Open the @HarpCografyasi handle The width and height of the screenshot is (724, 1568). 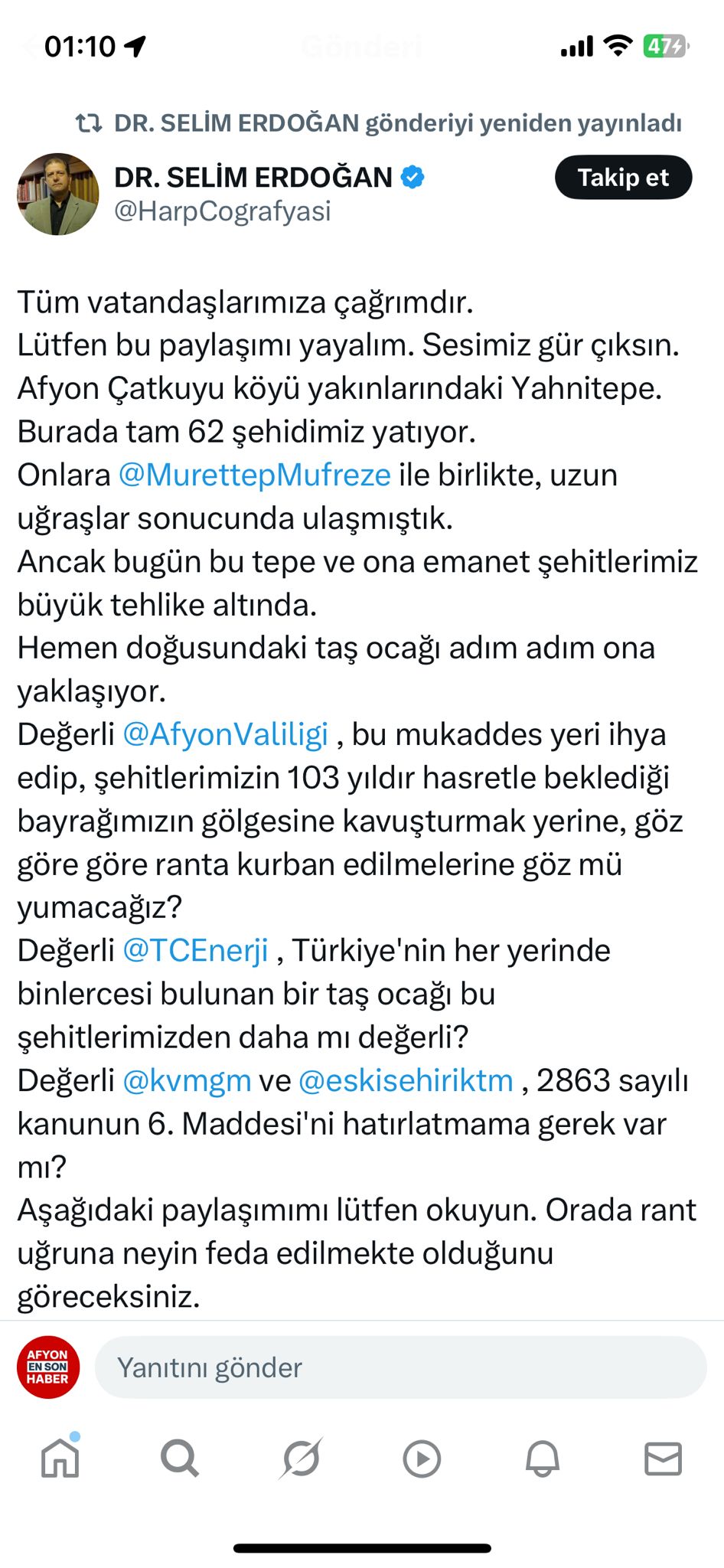coord(223,211)
